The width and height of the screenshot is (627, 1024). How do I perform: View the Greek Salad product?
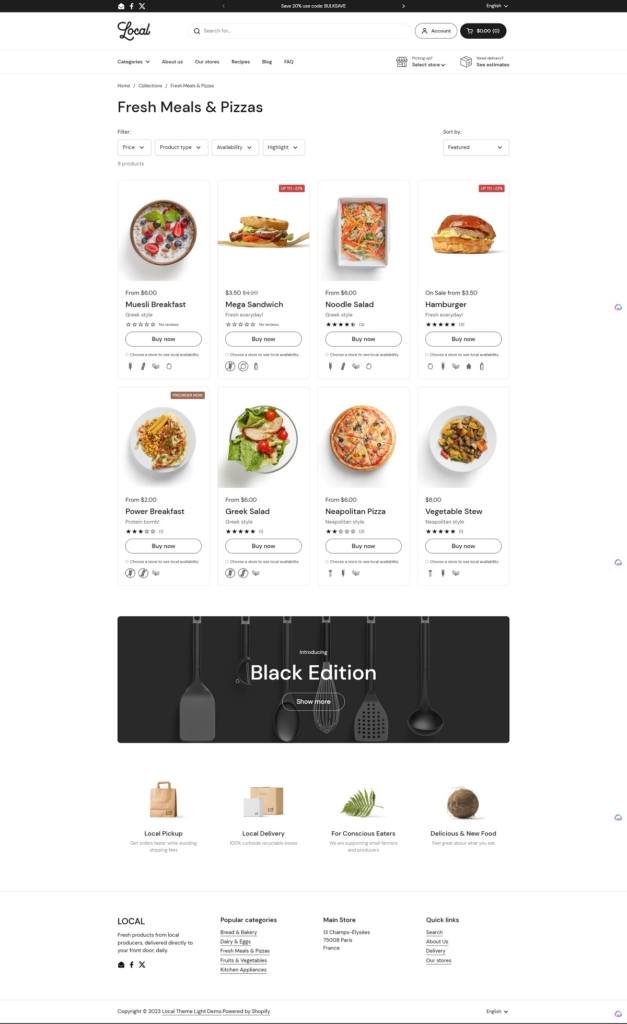click(241, 511)
